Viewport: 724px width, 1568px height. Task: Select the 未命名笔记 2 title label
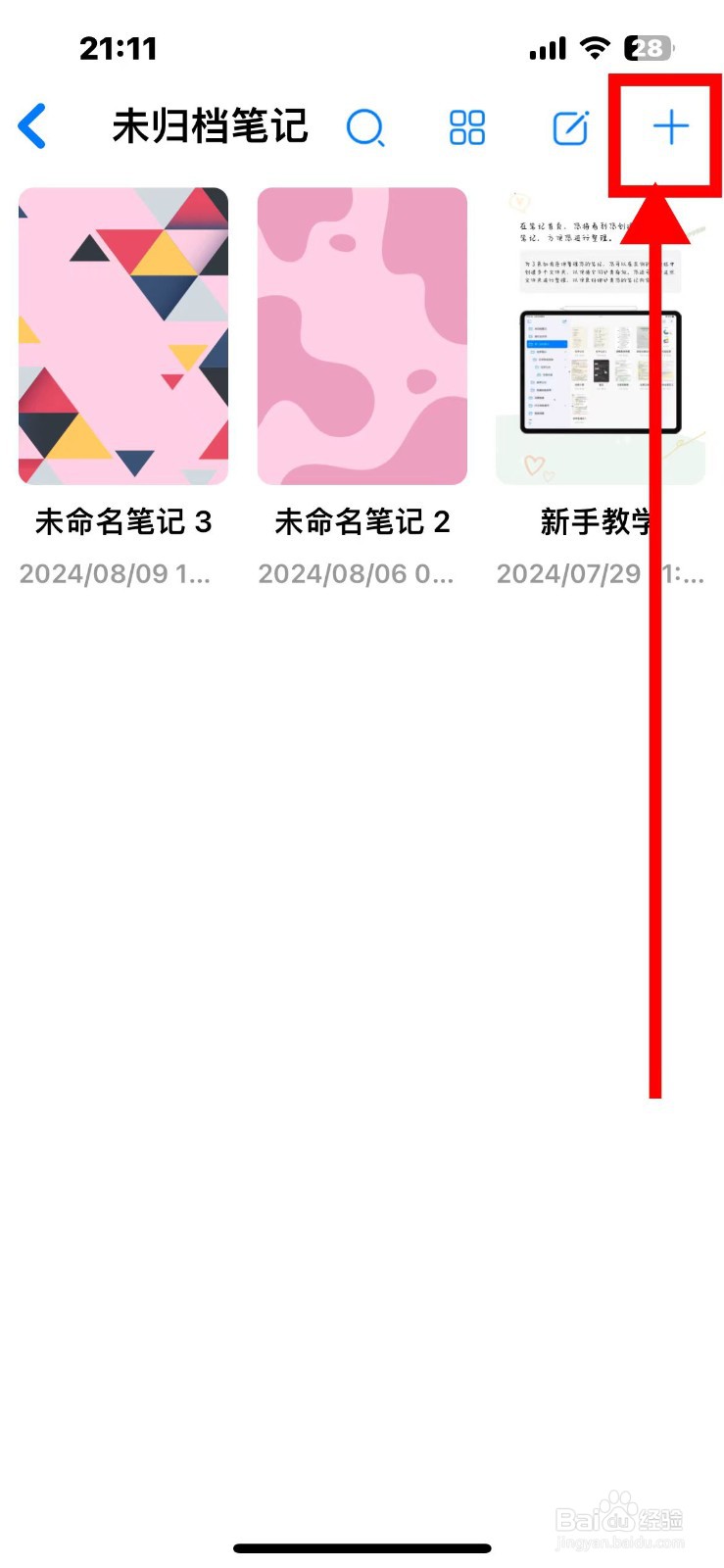pyautogui.click(x=362, y=522)
